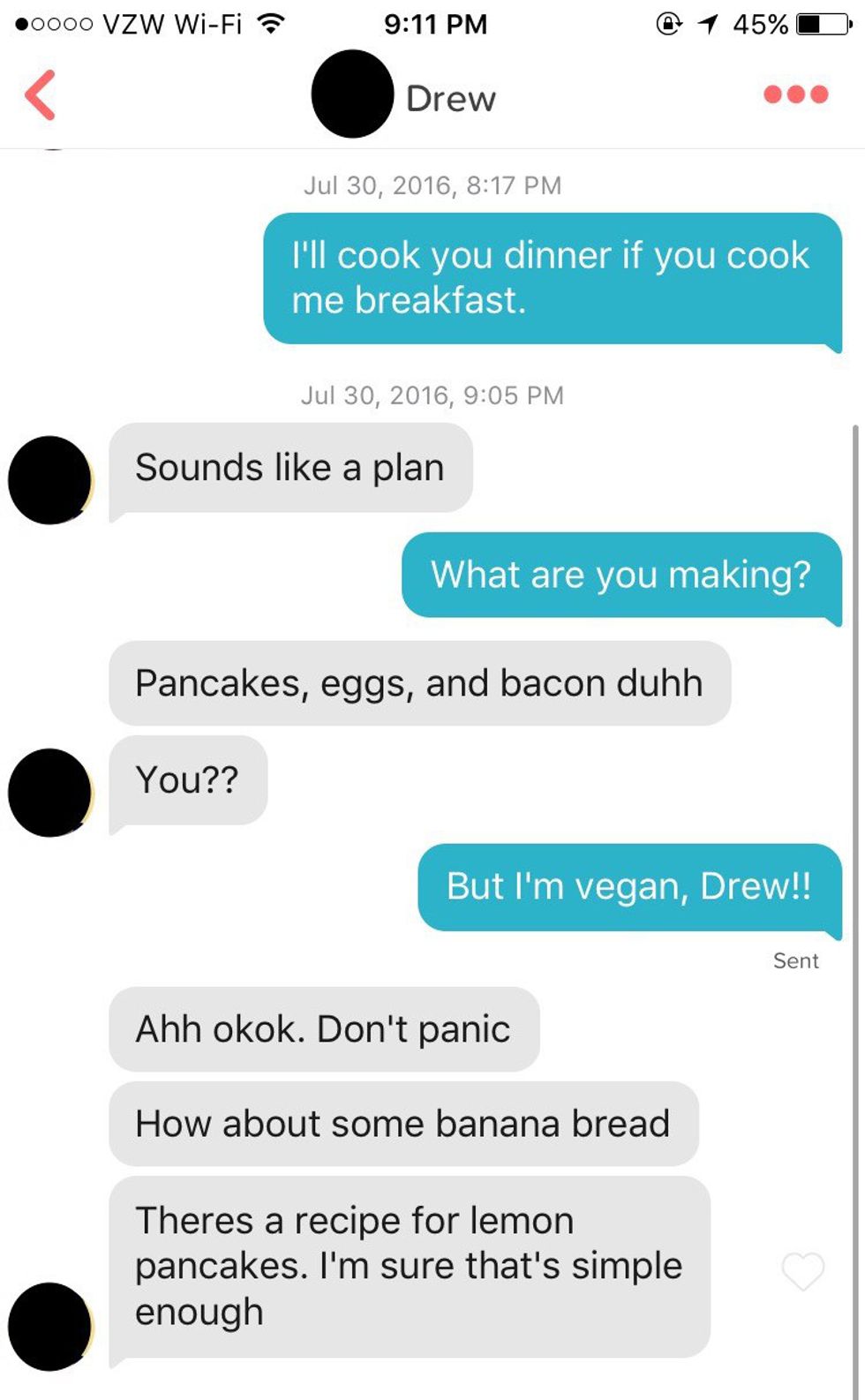Tap Drew's avatar beside lemon pancakes message
The image size is (865, 1400).
click(x=49, y=1326)
